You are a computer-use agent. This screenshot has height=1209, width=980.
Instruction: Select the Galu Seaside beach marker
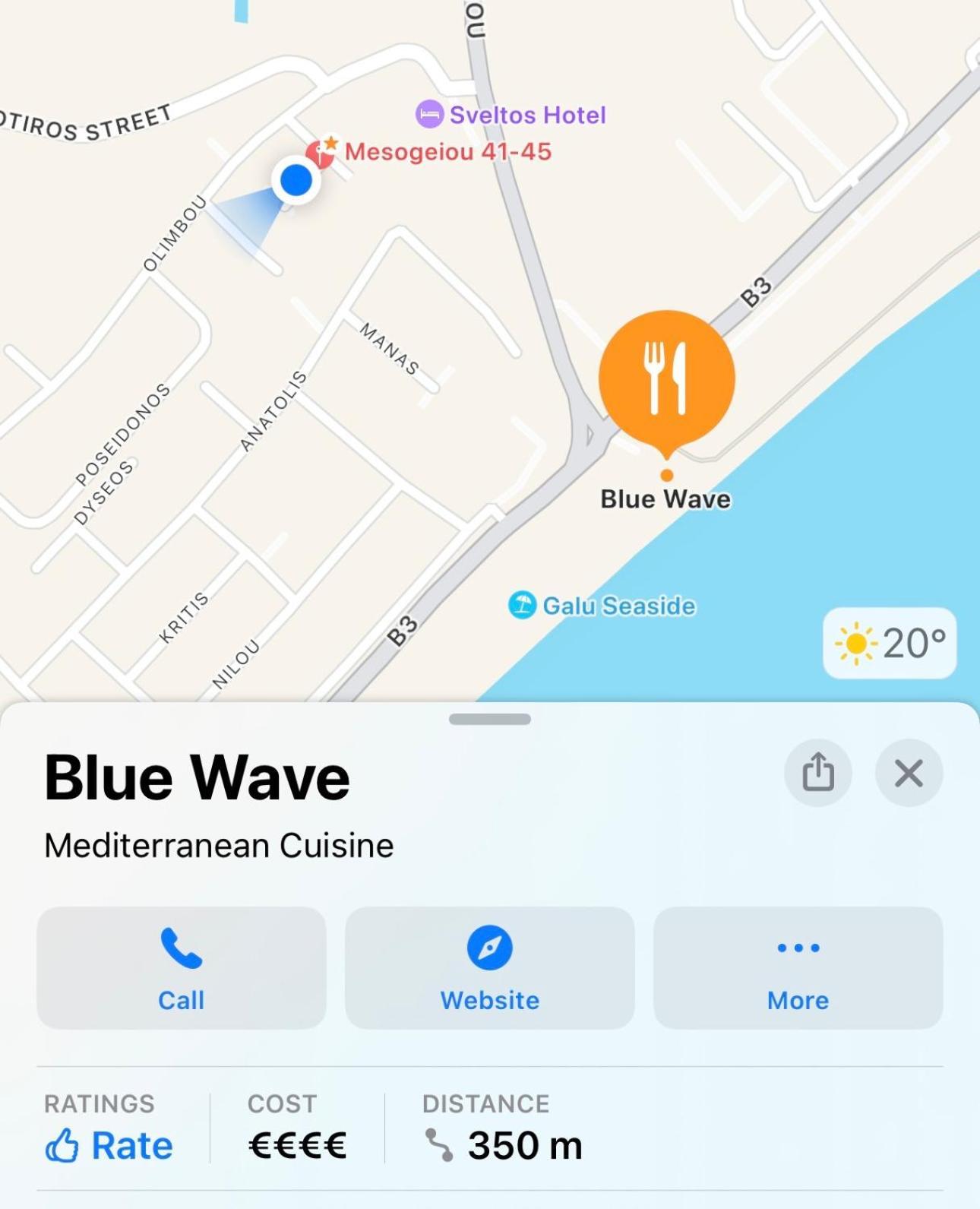pos(523,605)
